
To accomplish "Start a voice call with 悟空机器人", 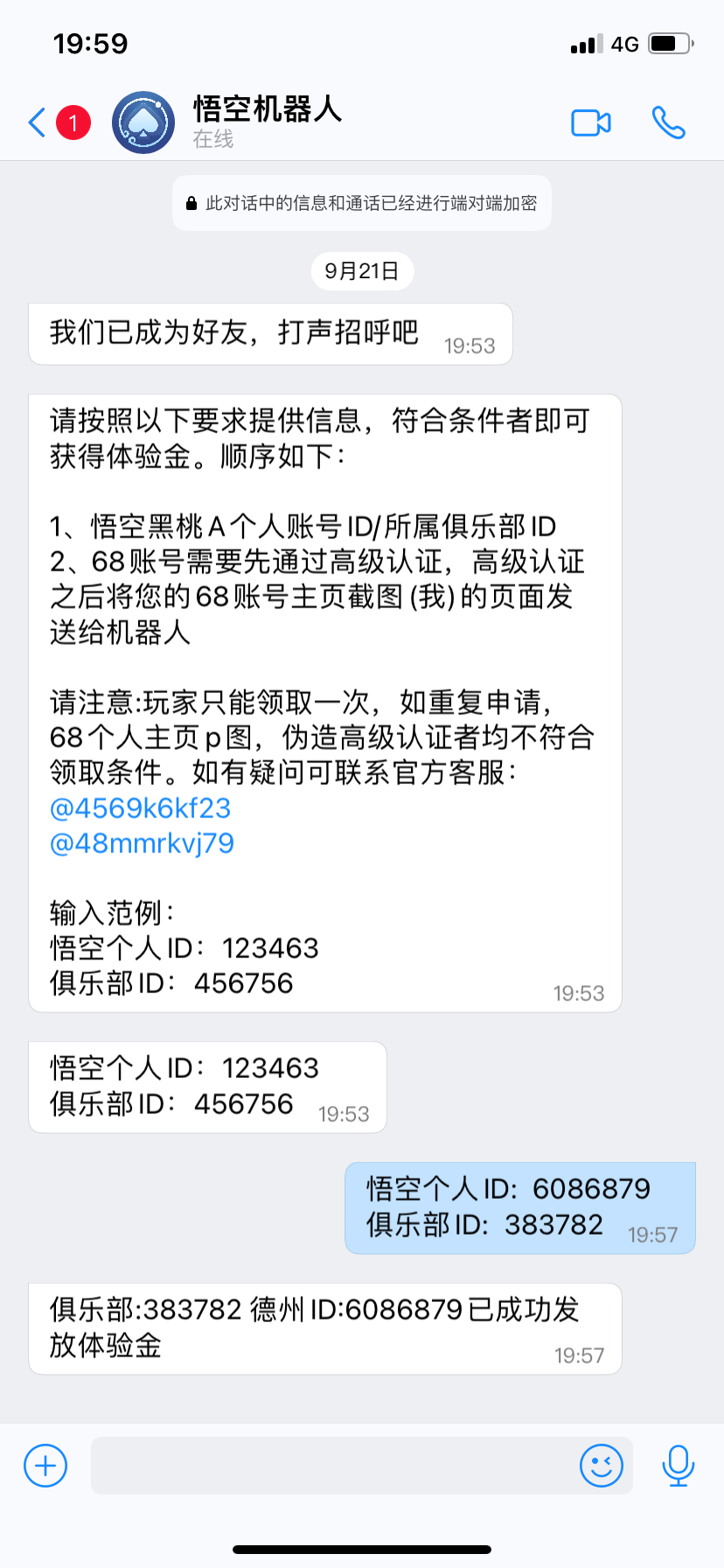I will tap(669, 122).
